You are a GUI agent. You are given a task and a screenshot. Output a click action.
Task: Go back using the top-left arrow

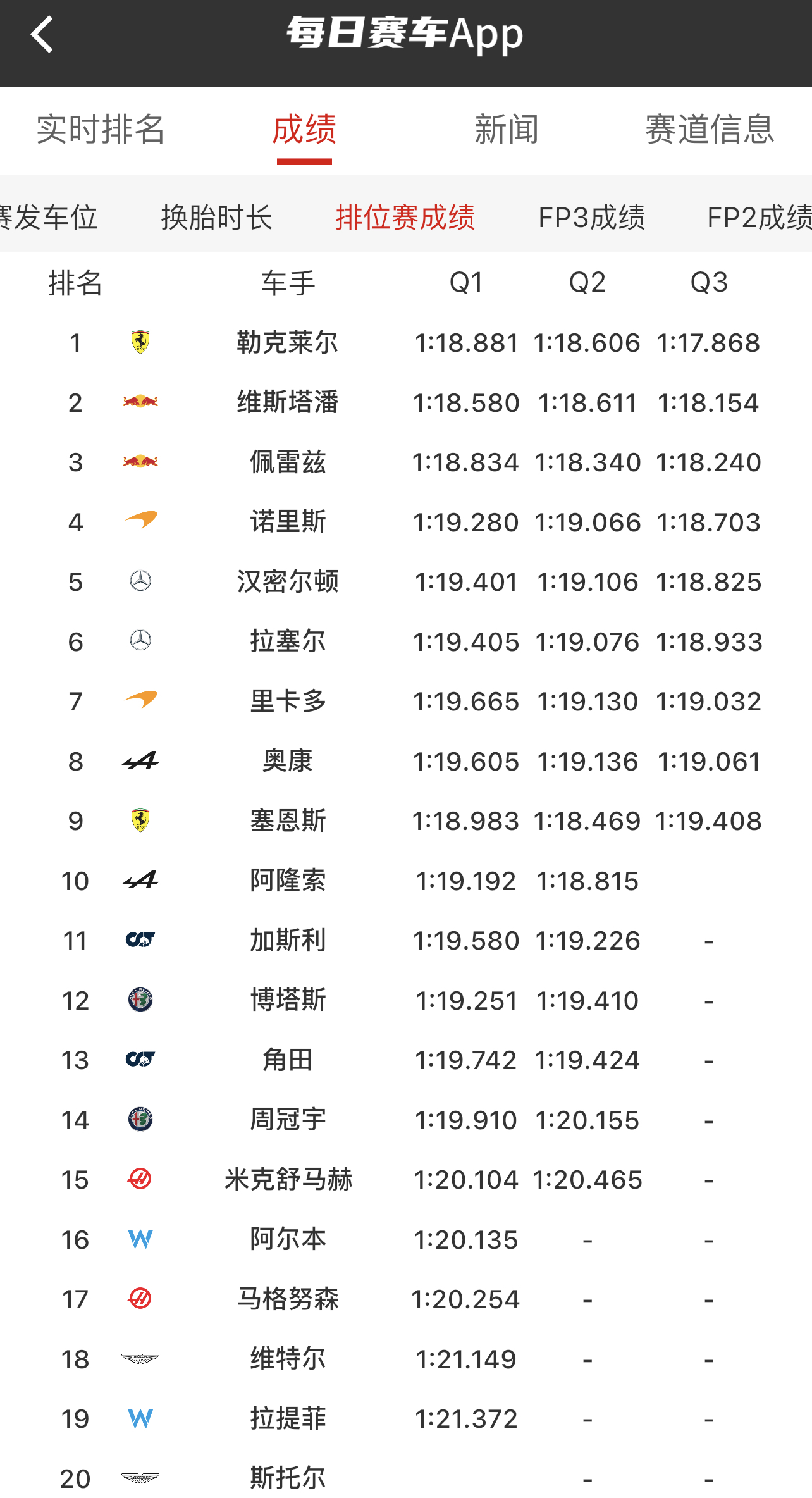point(42,34)
